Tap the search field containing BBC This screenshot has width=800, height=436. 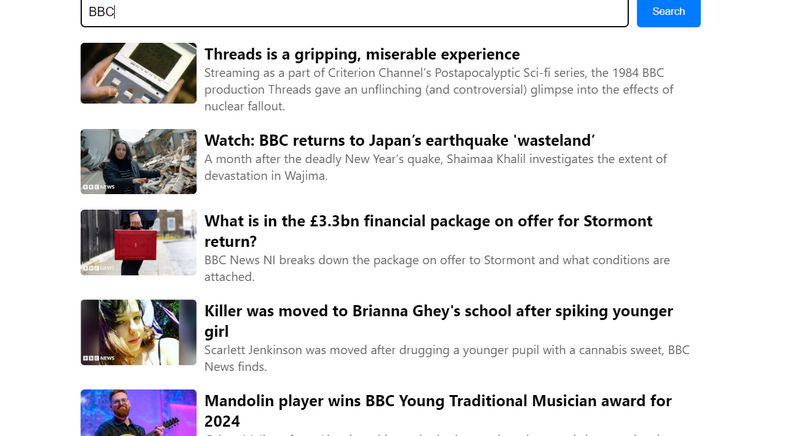(x=354, y=12)
